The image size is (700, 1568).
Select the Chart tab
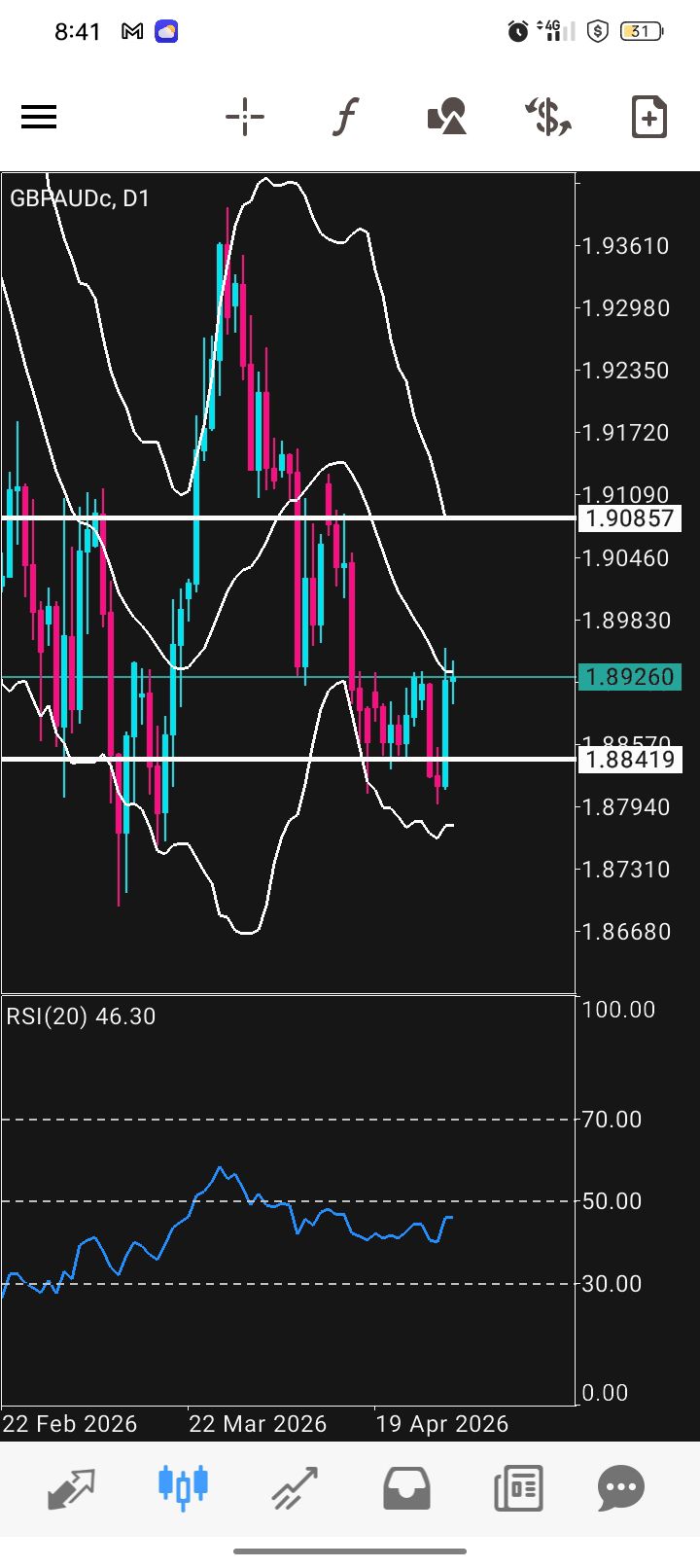pos(184,1487)
